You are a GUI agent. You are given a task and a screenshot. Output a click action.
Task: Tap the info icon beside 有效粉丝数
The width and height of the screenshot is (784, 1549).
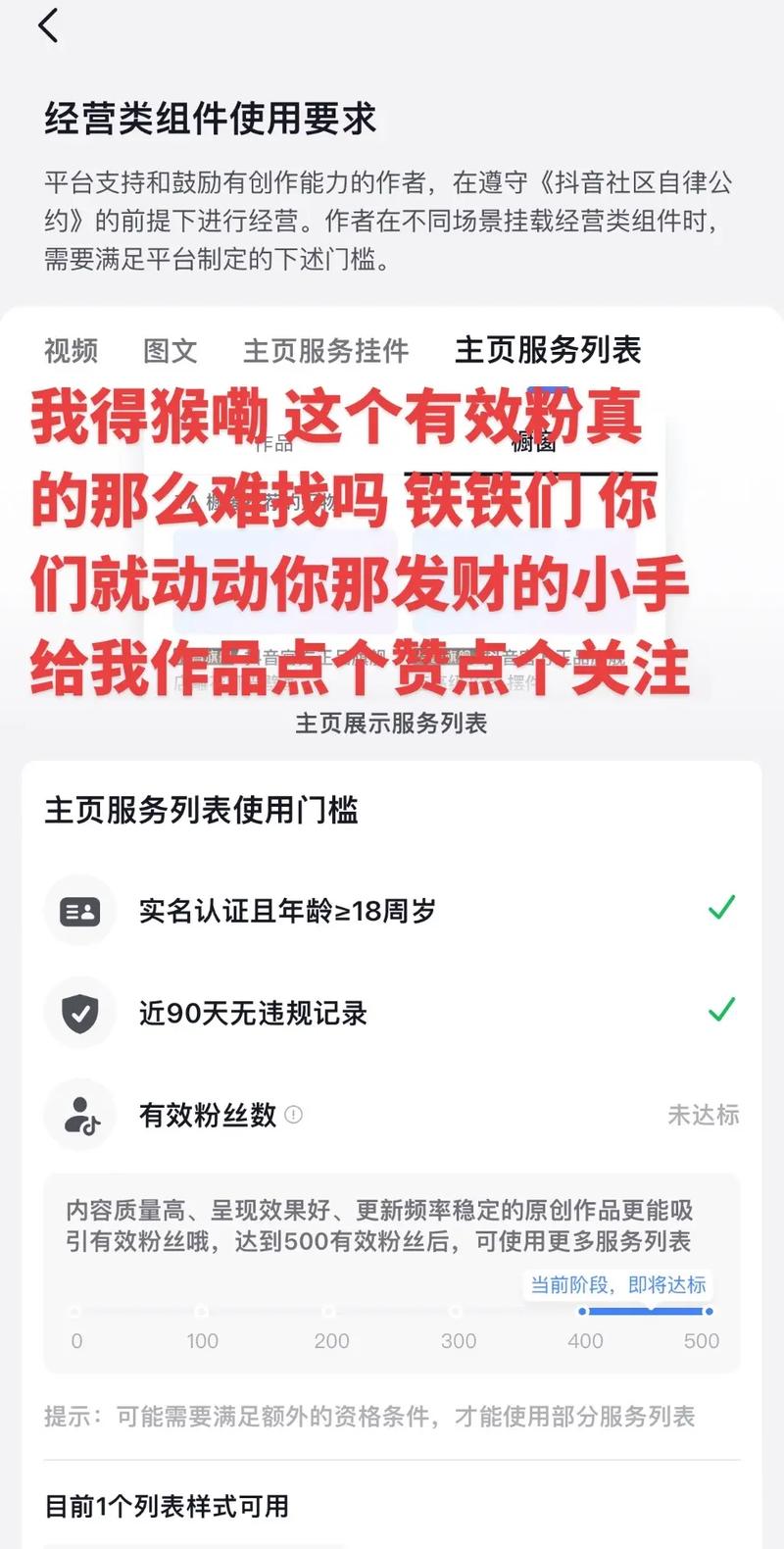(293, 1115)
